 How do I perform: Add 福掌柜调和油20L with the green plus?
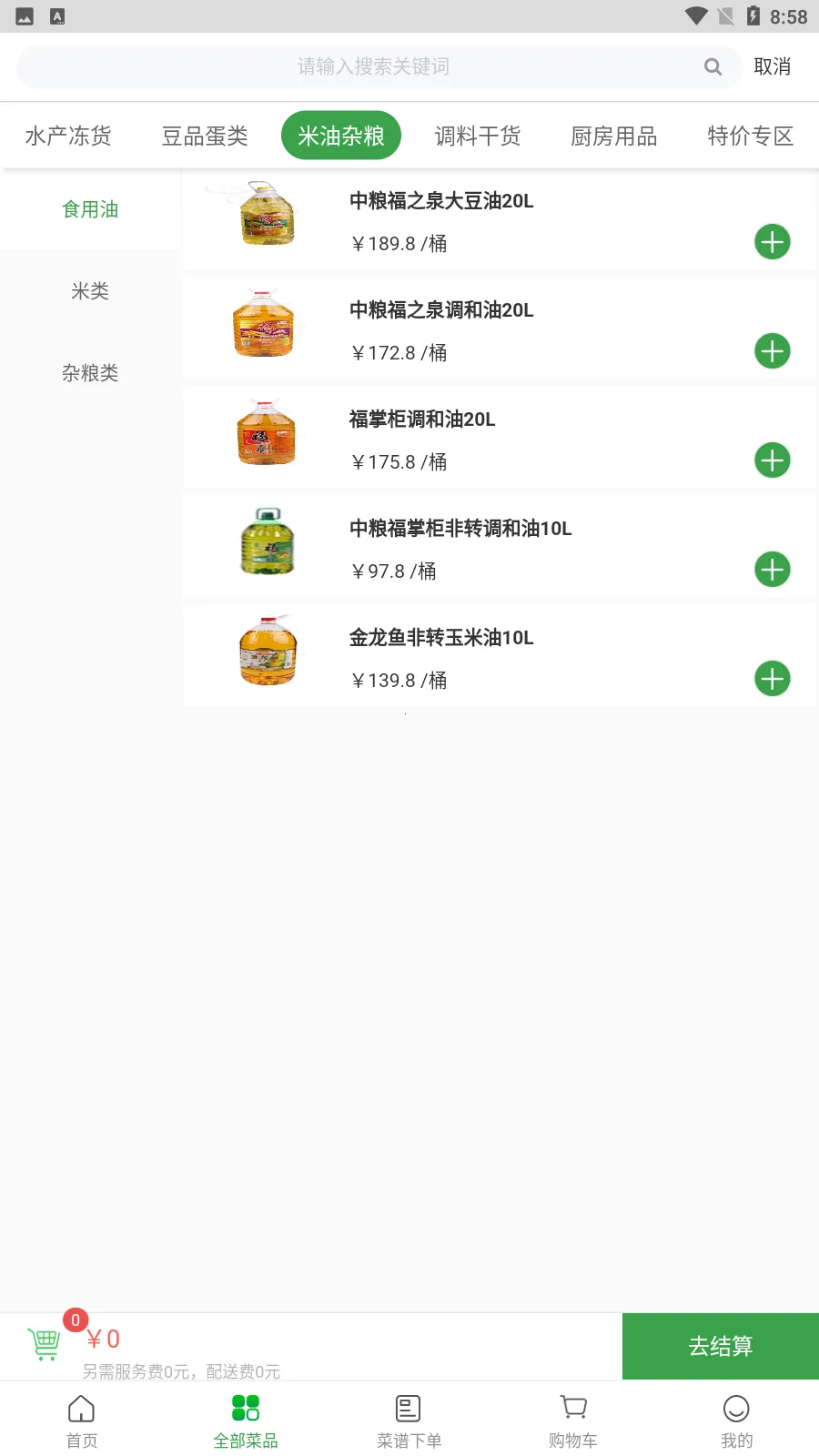click(x=772, y=460)
